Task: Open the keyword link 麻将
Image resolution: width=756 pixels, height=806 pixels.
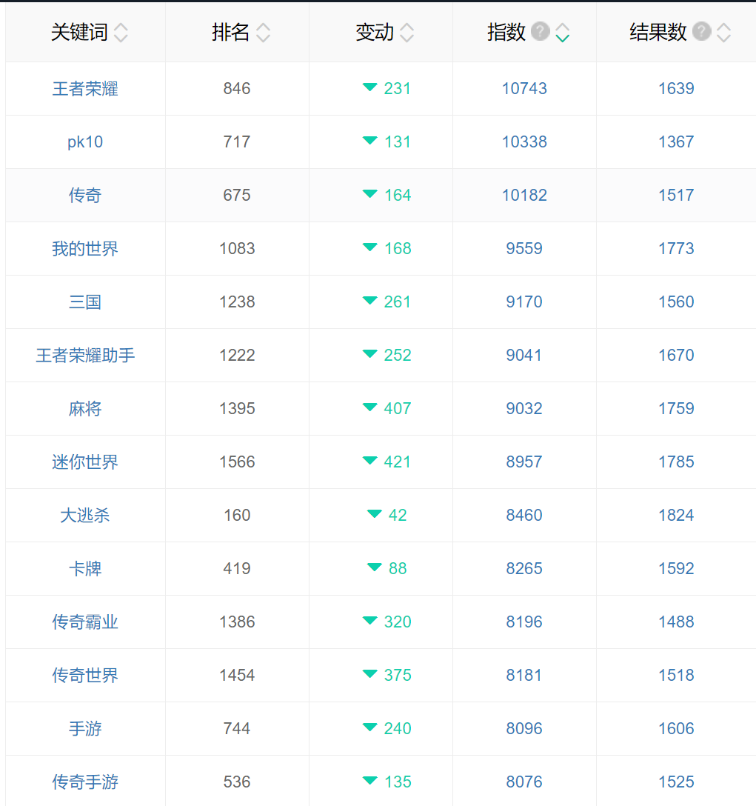Action: [x=85, y=408]
